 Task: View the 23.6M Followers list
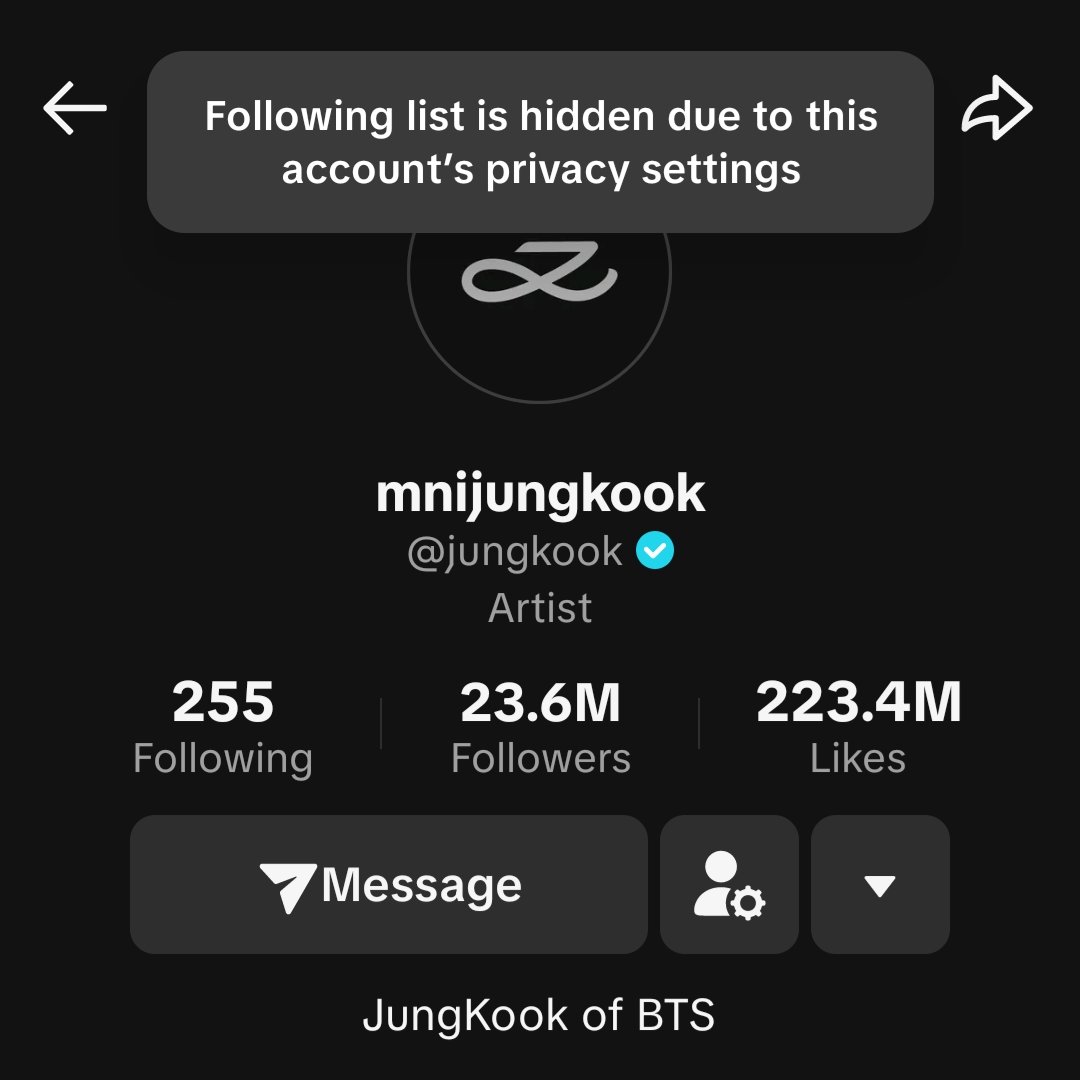click(540, 727)
